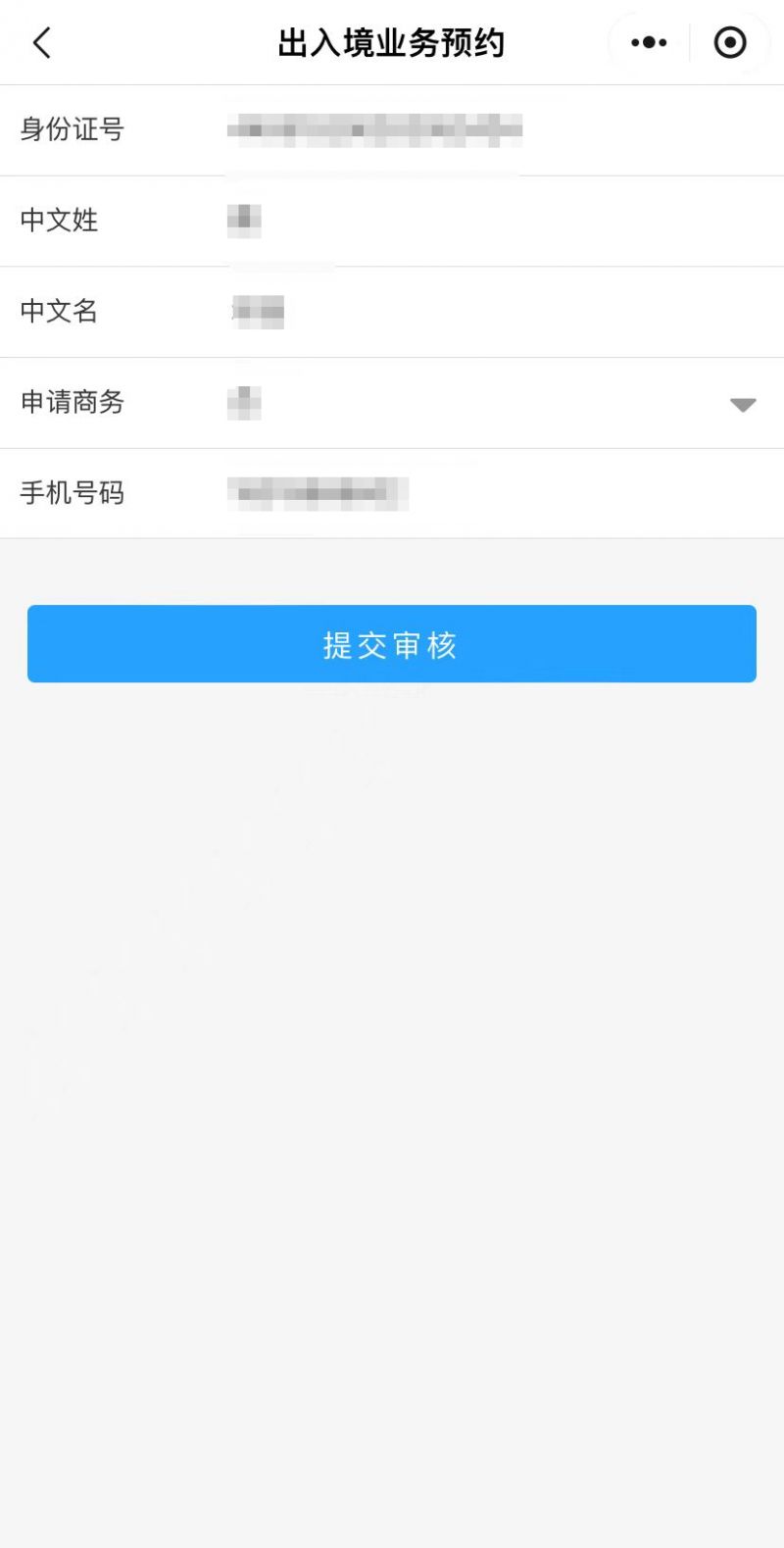Tap the 申请商务 row to toggle options
This screenshot has width=784, height=1548.
point(392,403)
